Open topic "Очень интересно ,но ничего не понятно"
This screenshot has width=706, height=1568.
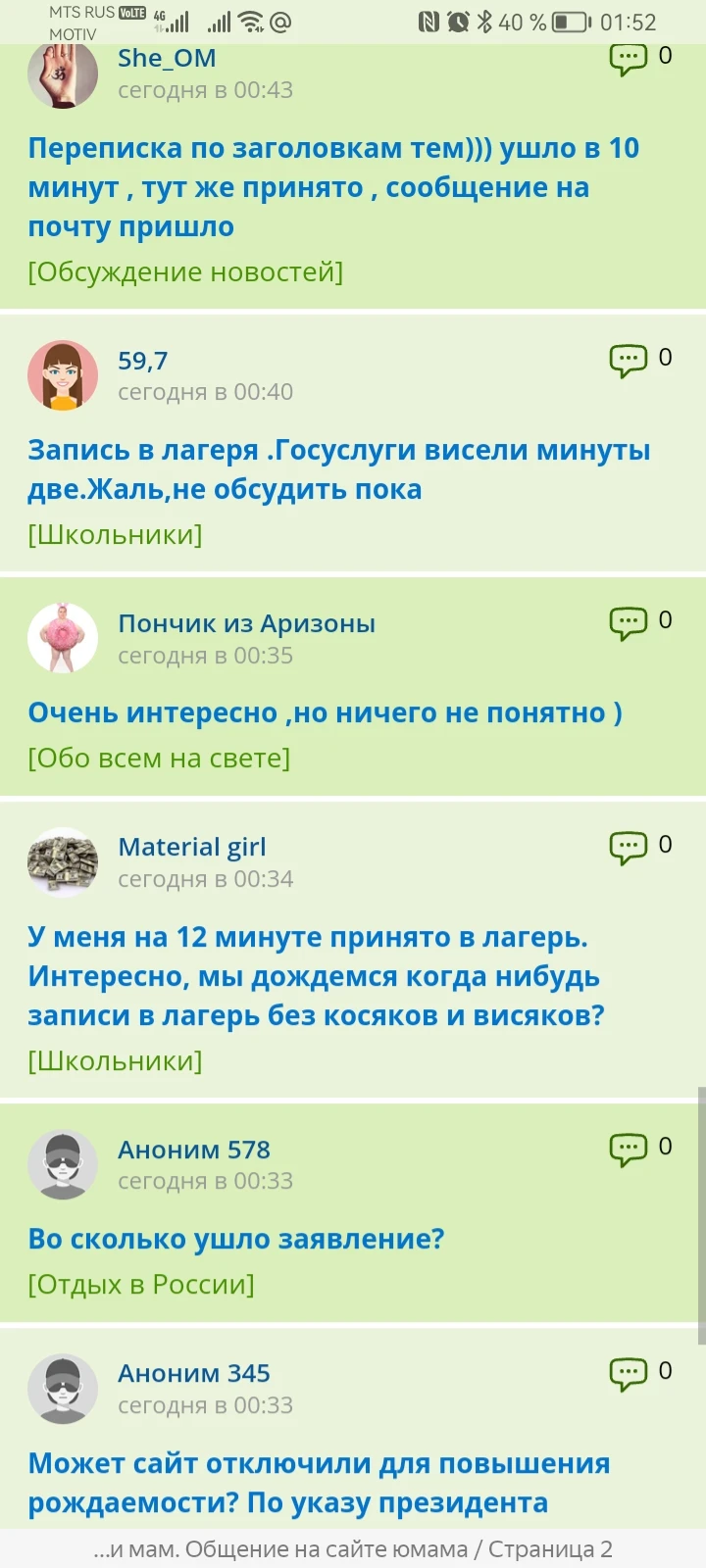(x=325, y=712)
